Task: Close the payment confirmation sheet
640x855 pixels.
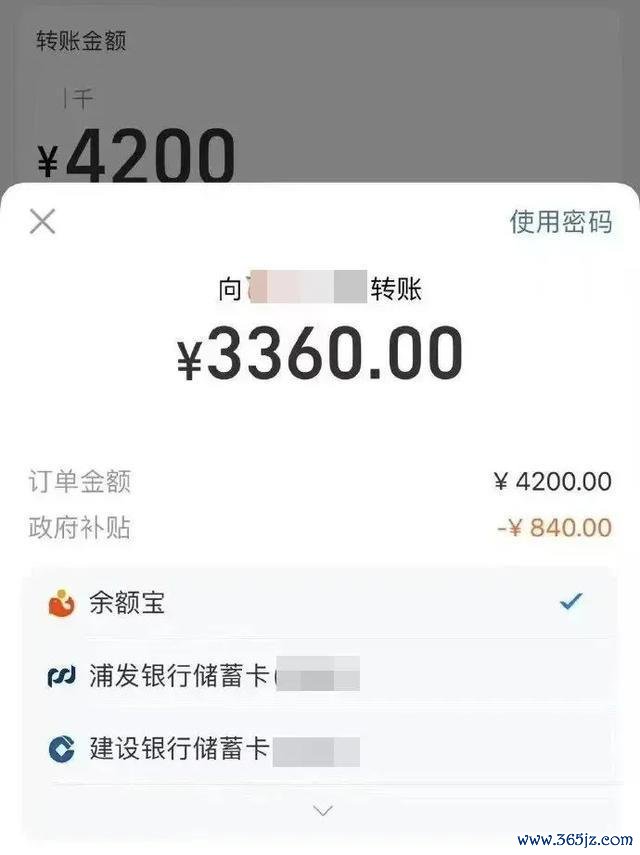Action: tap(42, 221)
